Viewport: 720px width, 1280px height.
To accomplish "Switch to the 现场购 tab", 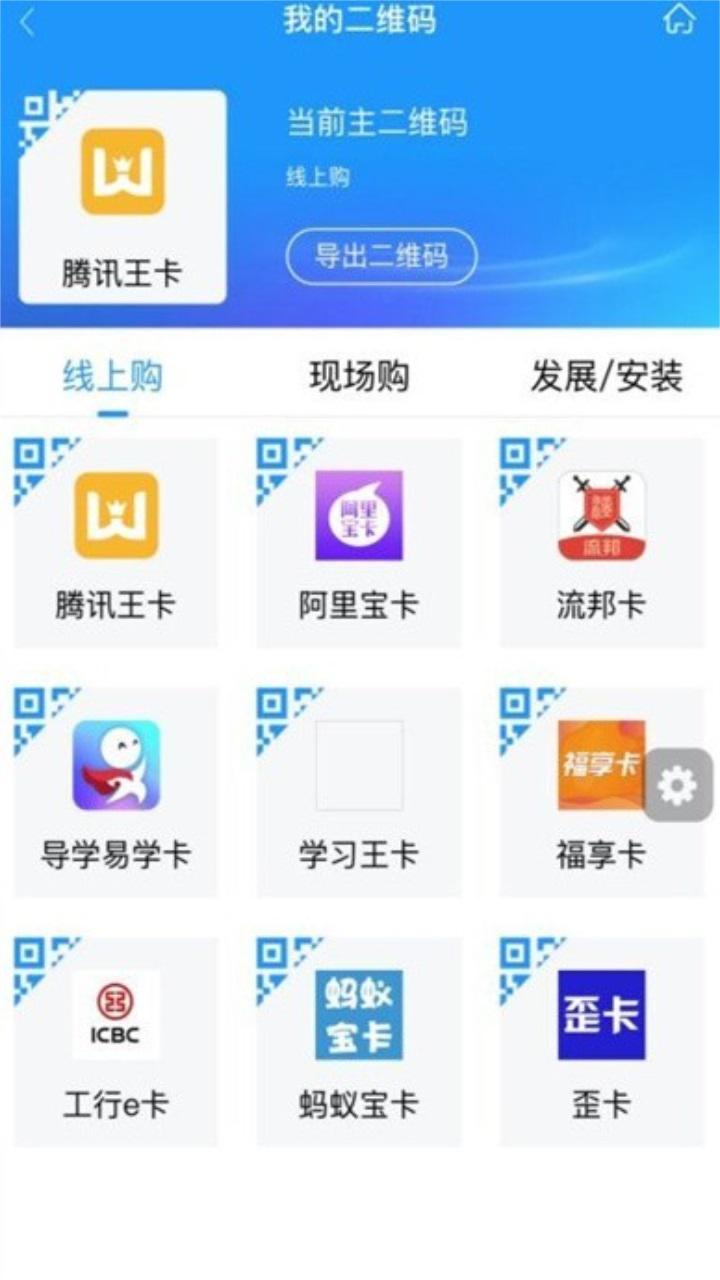I will pyautogui.click(x=359, y=377).
